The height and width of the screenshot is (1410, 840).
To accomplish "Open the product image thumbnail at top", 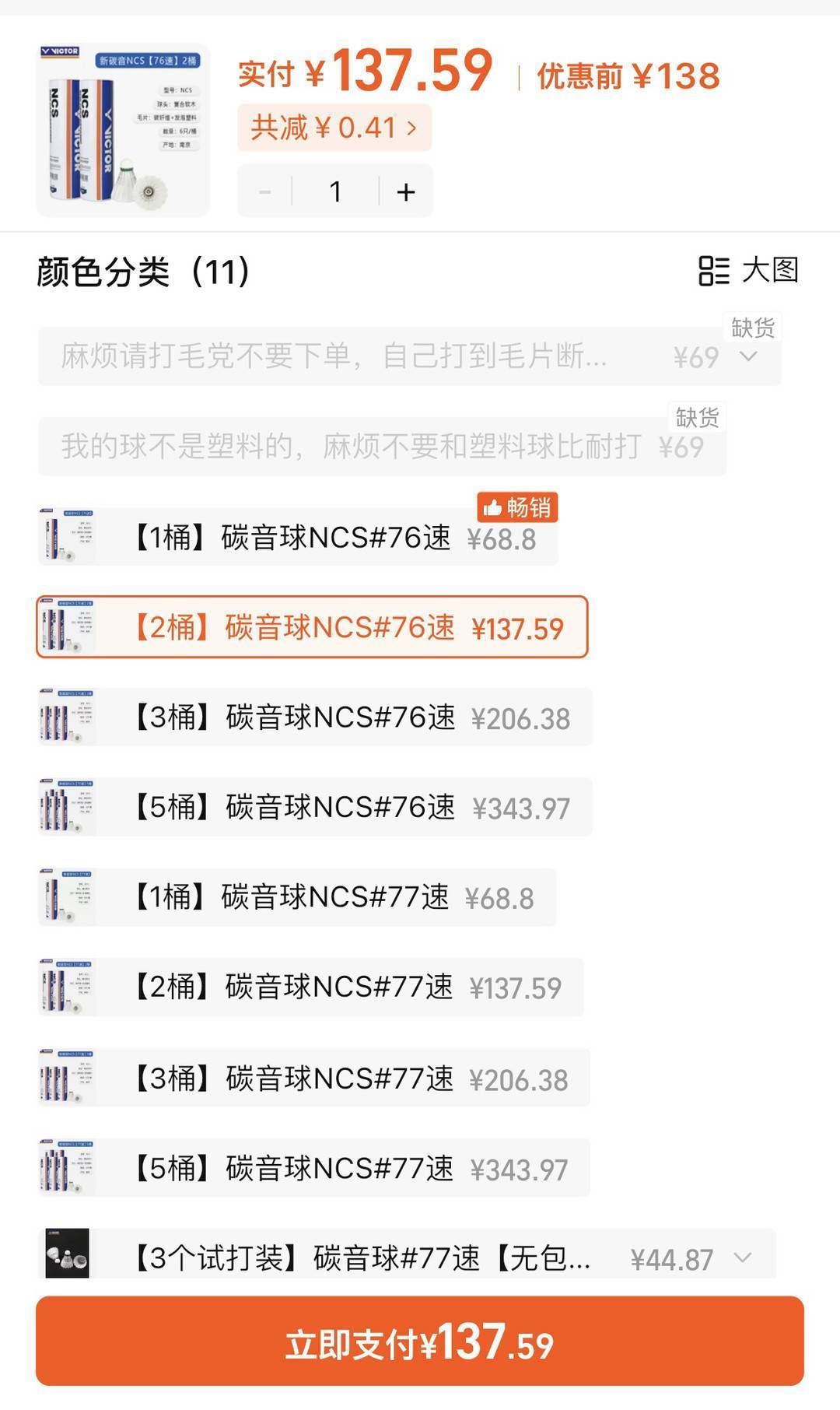I will (123, 129).
